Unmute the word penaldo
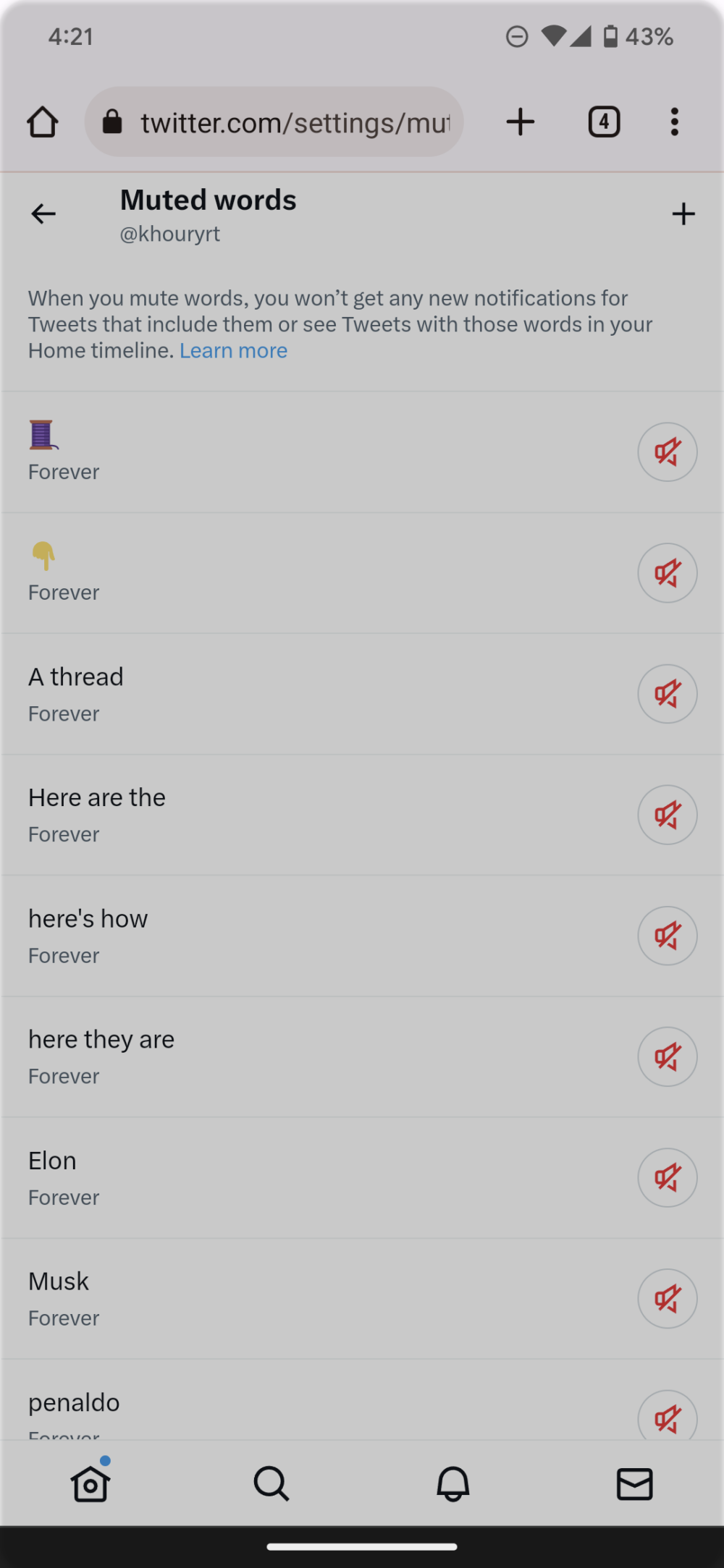Image resolution: width=724 pixels, height=1568 pixels. click(x=667, y=1416)
